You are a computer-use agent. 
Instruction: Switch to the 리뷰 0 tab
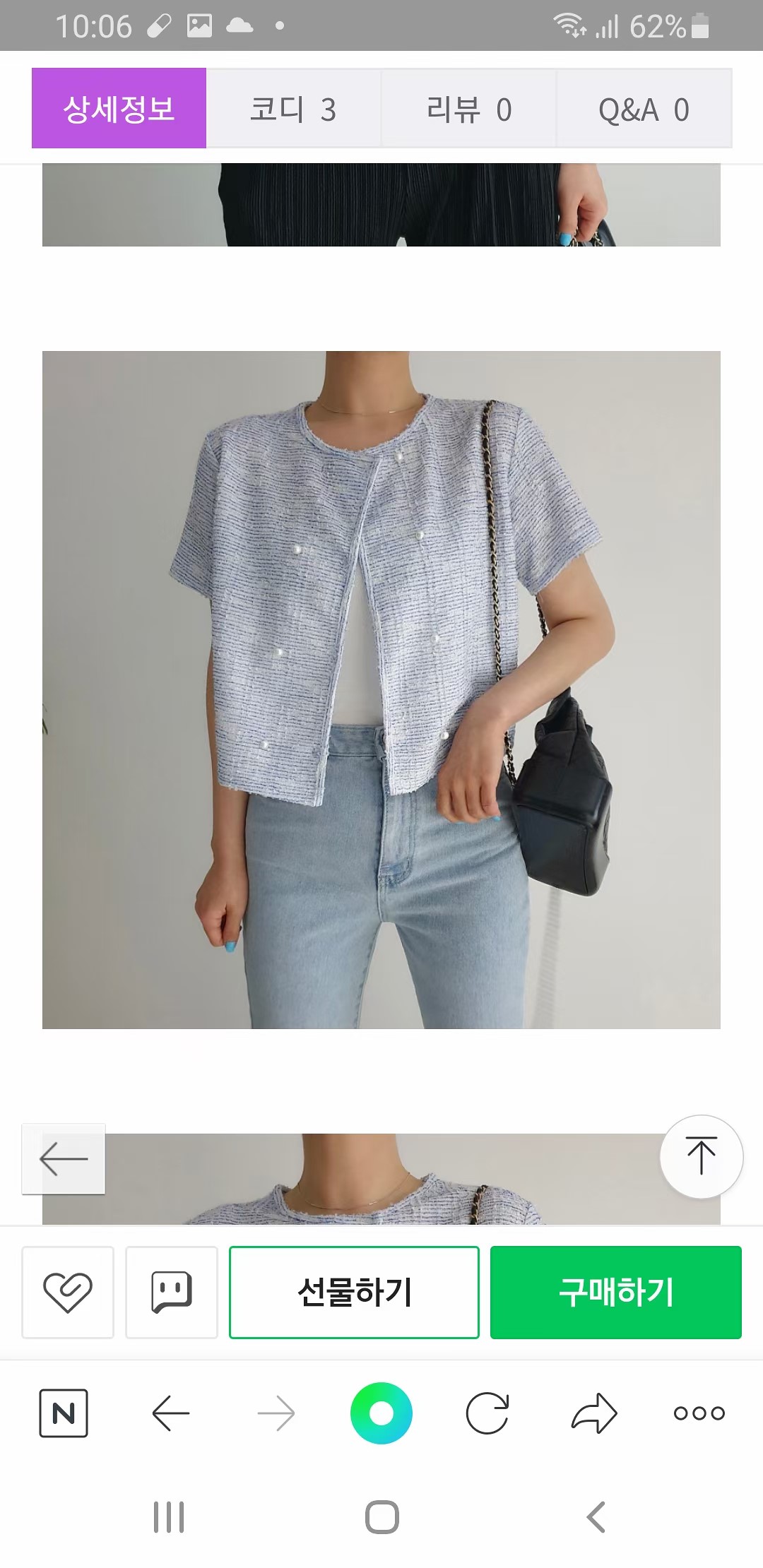[x=468, y=109]
